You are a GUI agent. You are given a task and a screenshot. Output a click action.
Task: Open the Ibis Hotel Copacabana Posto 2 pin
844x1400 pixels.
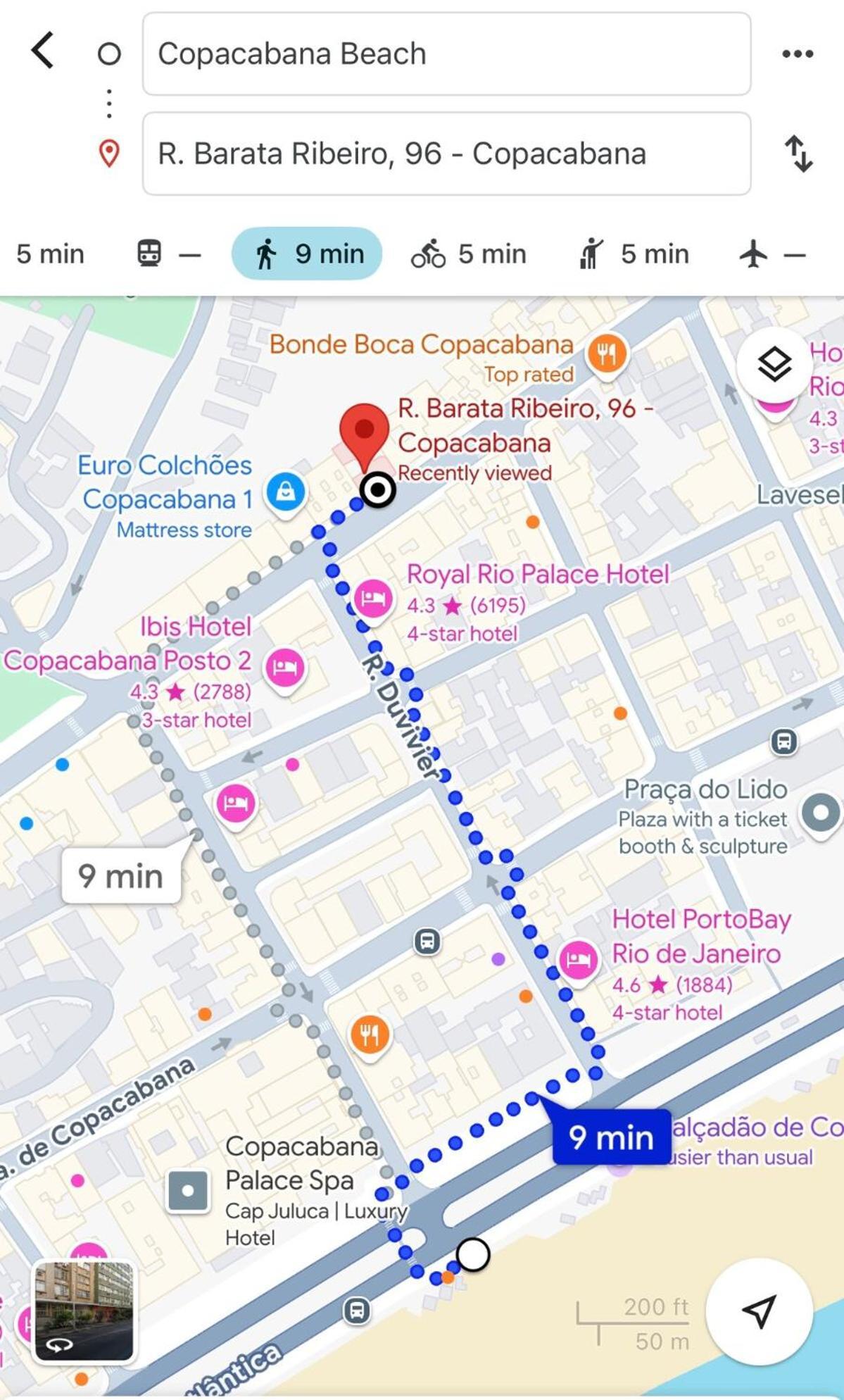click(x=284, y=668)
